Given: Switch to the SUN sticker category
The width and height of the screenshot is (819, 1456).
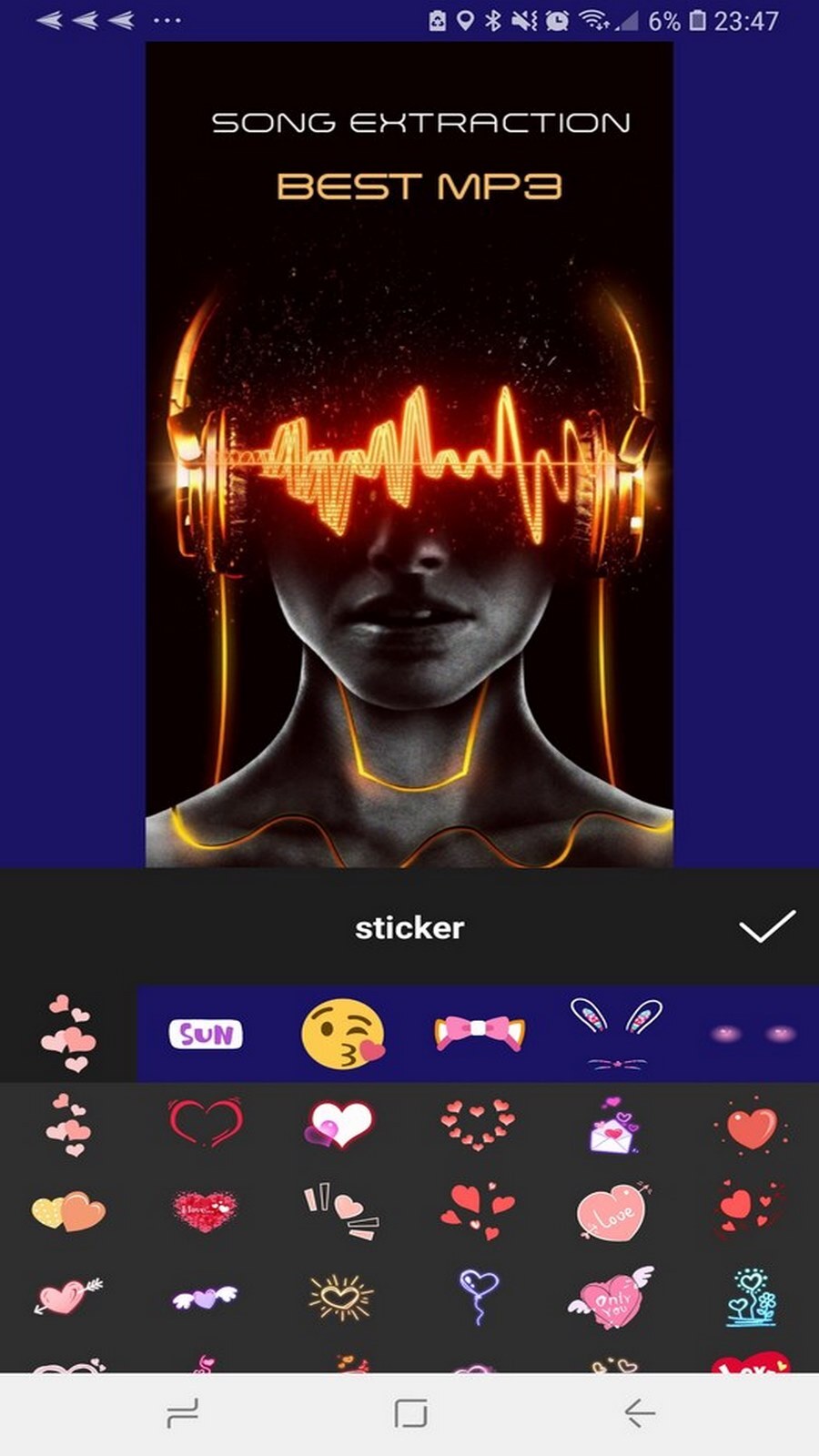Looking at the screenshot, I should point(206,1034).
